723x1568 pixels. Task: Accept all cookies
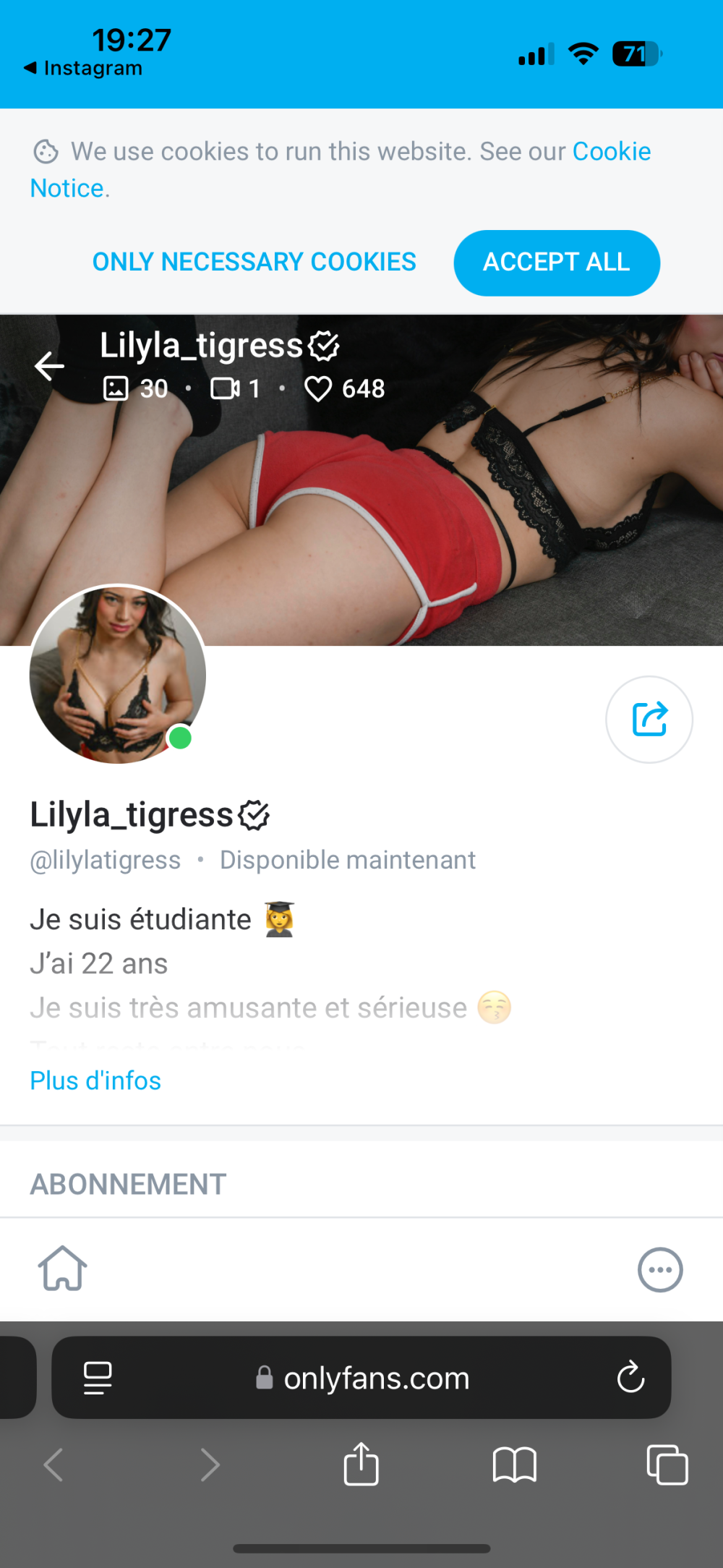pyautogui.click(x=556, y=263)
